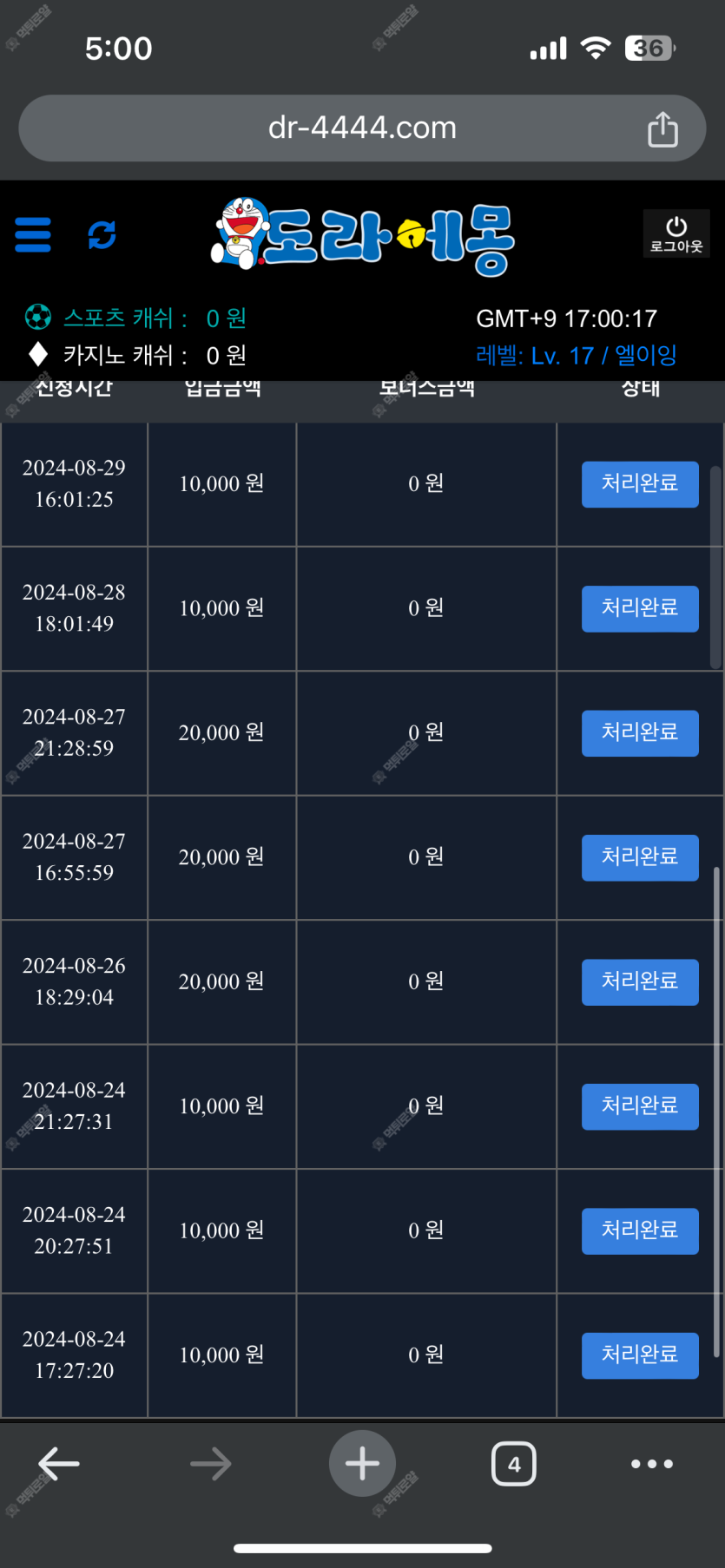Tap the blue refresh icon
The width and height of the screenshot is (725, 1568).
[102, 235]
